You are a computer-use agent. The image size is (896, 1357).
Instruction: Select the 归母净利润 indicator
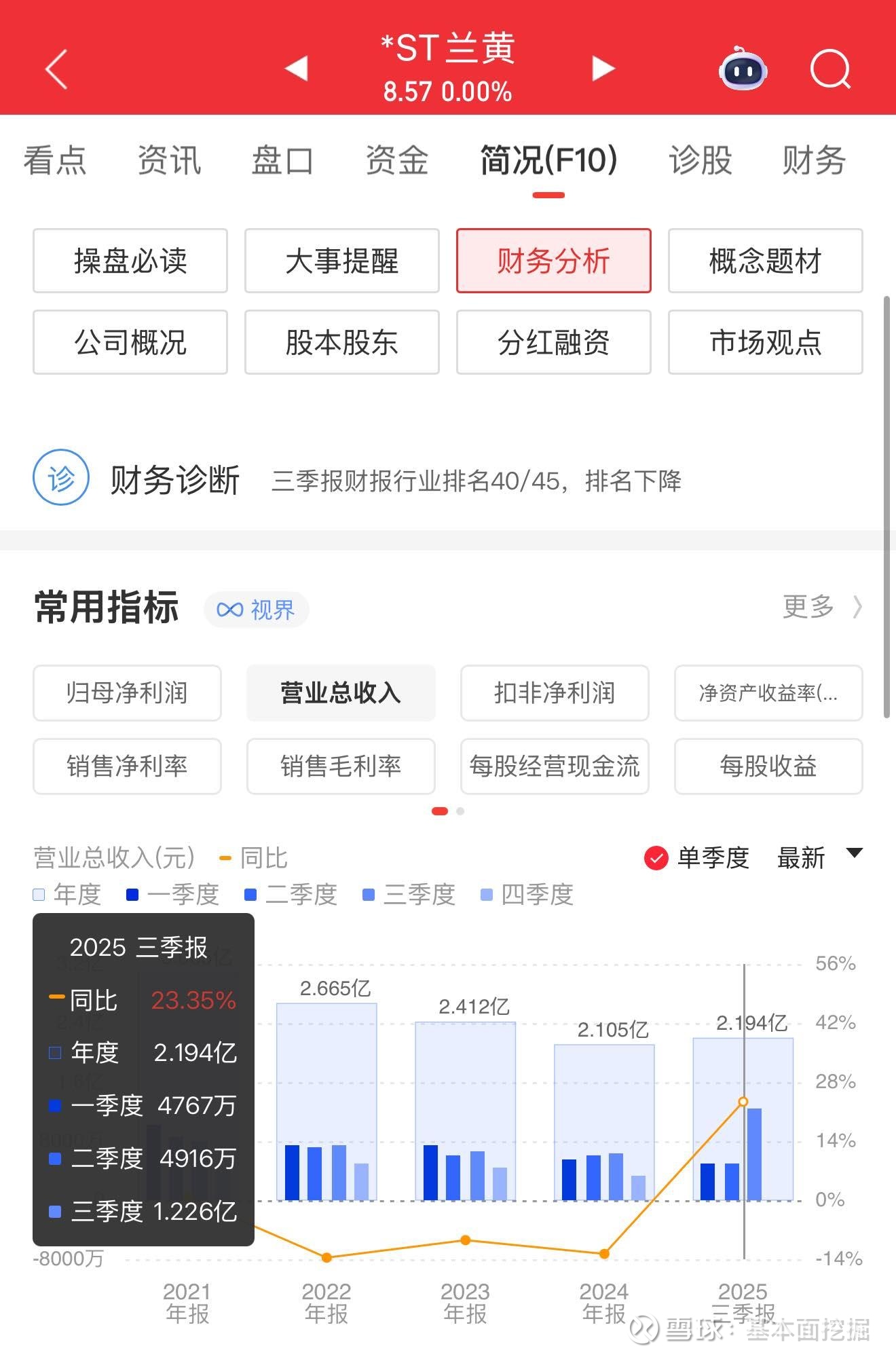pos(127,694)
